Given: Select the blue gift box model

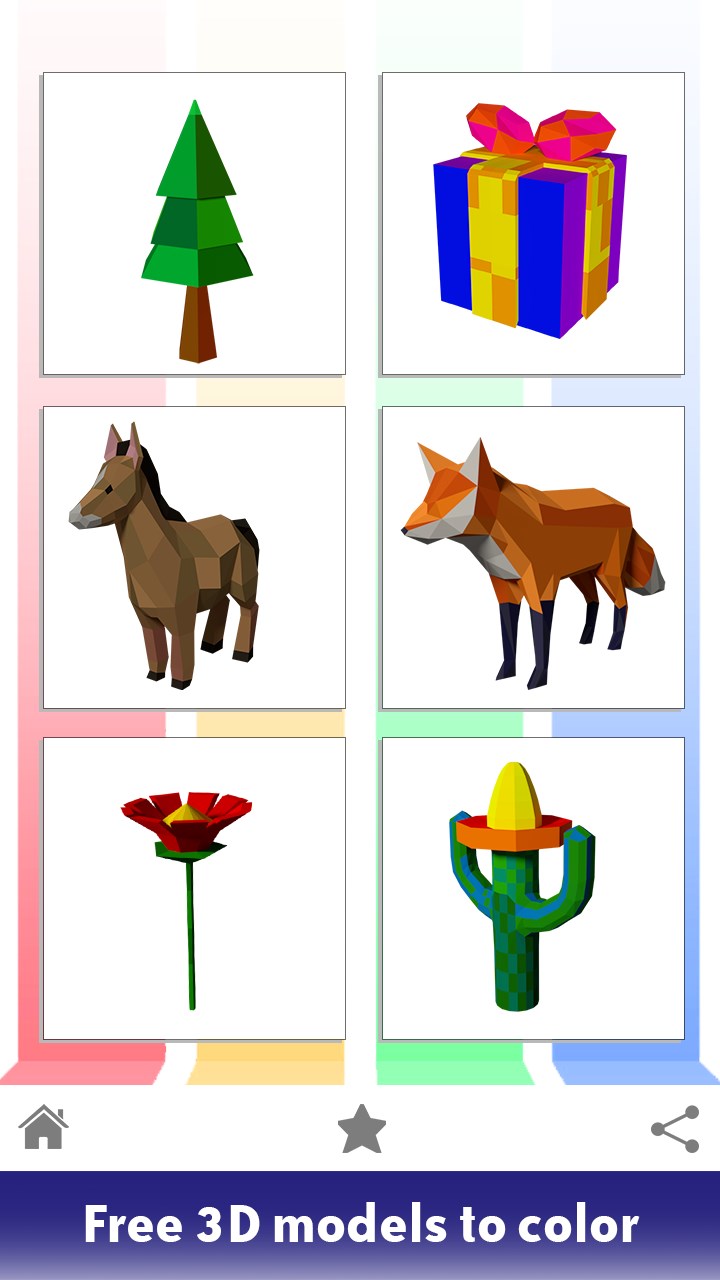Looking at the screenshot, I should point(533,224).
